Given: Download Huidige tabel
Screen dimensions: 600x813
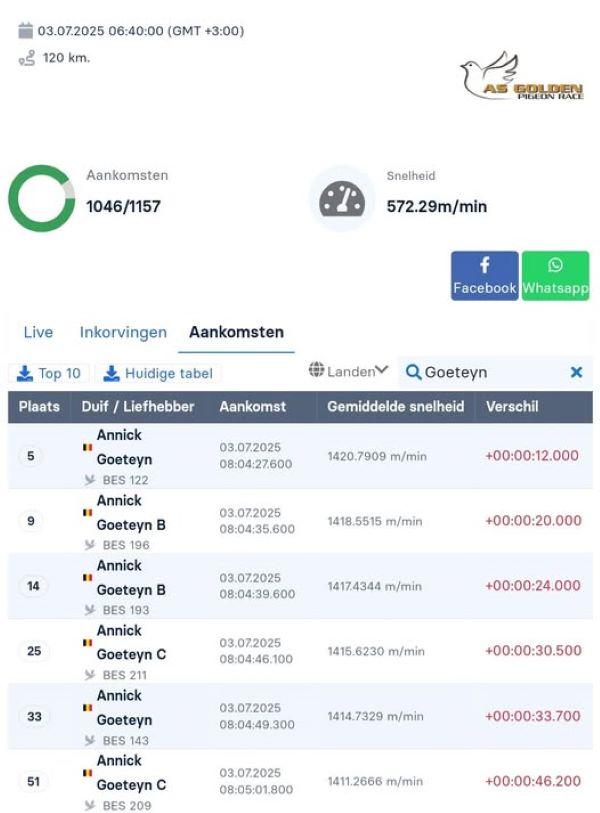Looking at the screenshot, I should [158, 373].
